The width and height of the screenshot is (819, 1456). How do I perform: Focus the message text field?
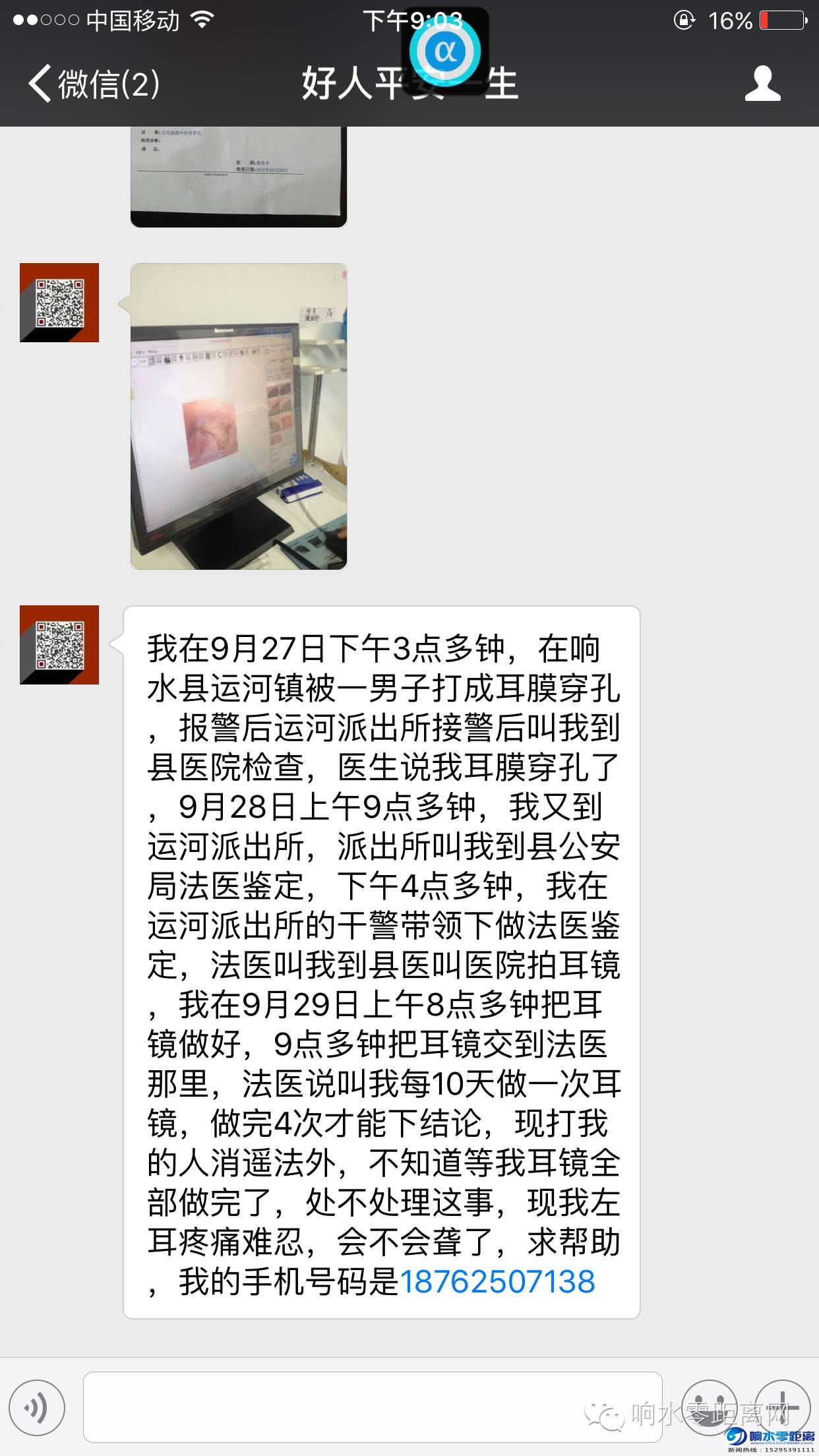tap(373, 1407)
